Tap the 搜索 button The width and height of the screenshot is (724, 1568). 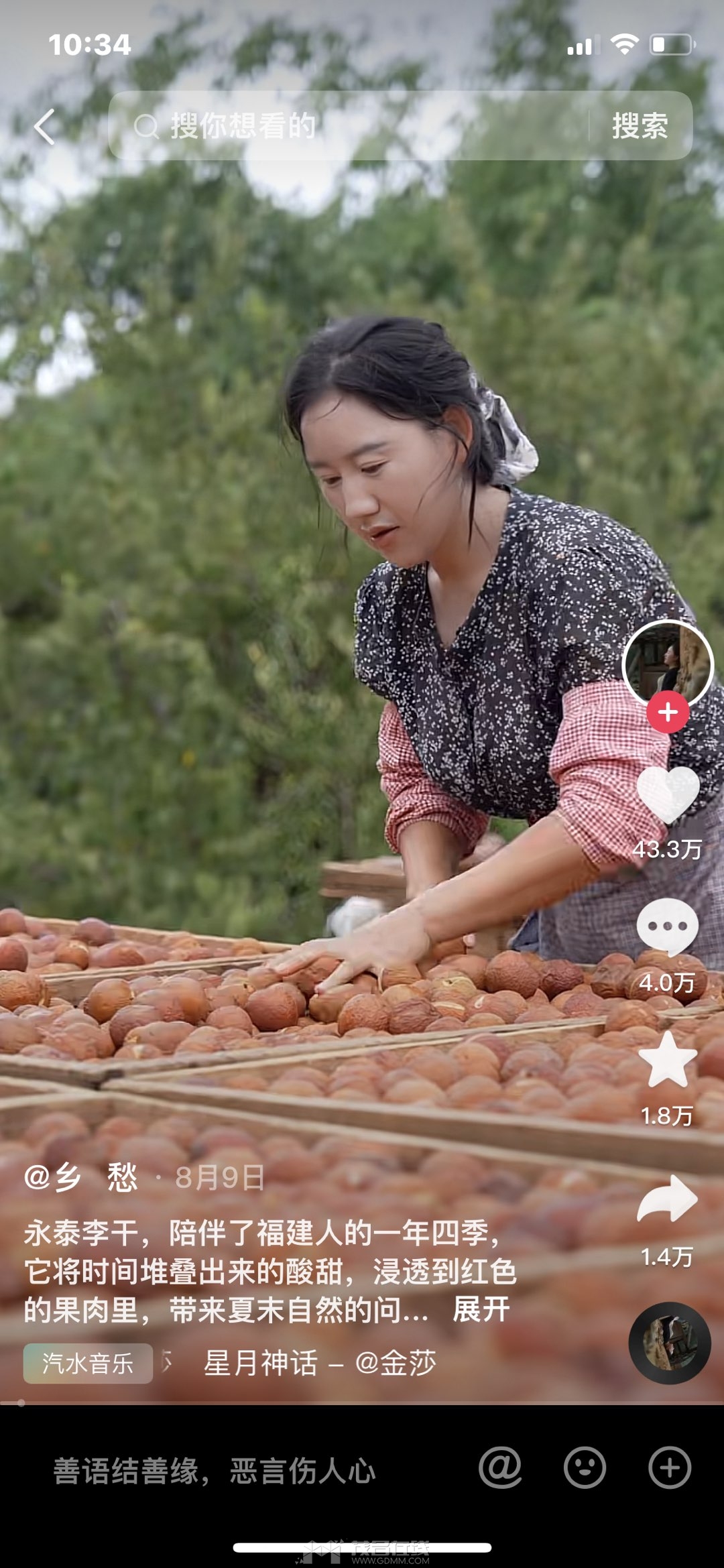640,126
